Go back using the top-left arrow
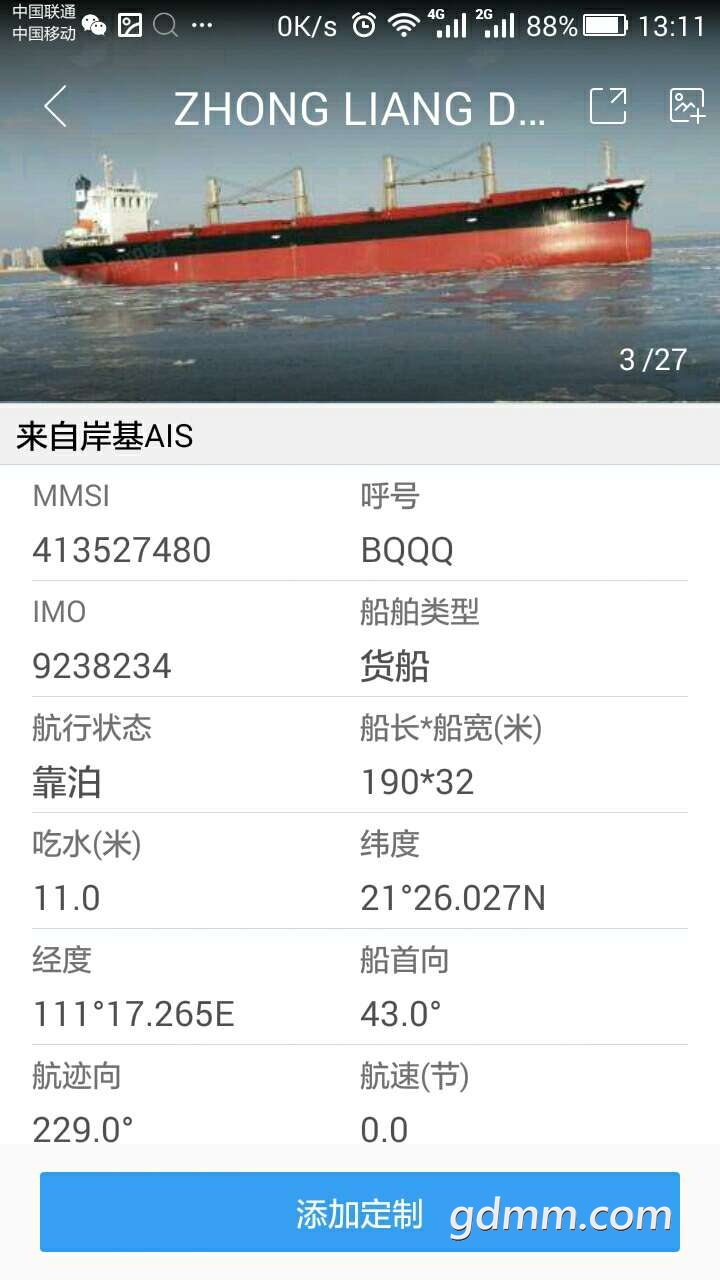Viewport: 720px width, 1280px height. click(x=55, y=106)
